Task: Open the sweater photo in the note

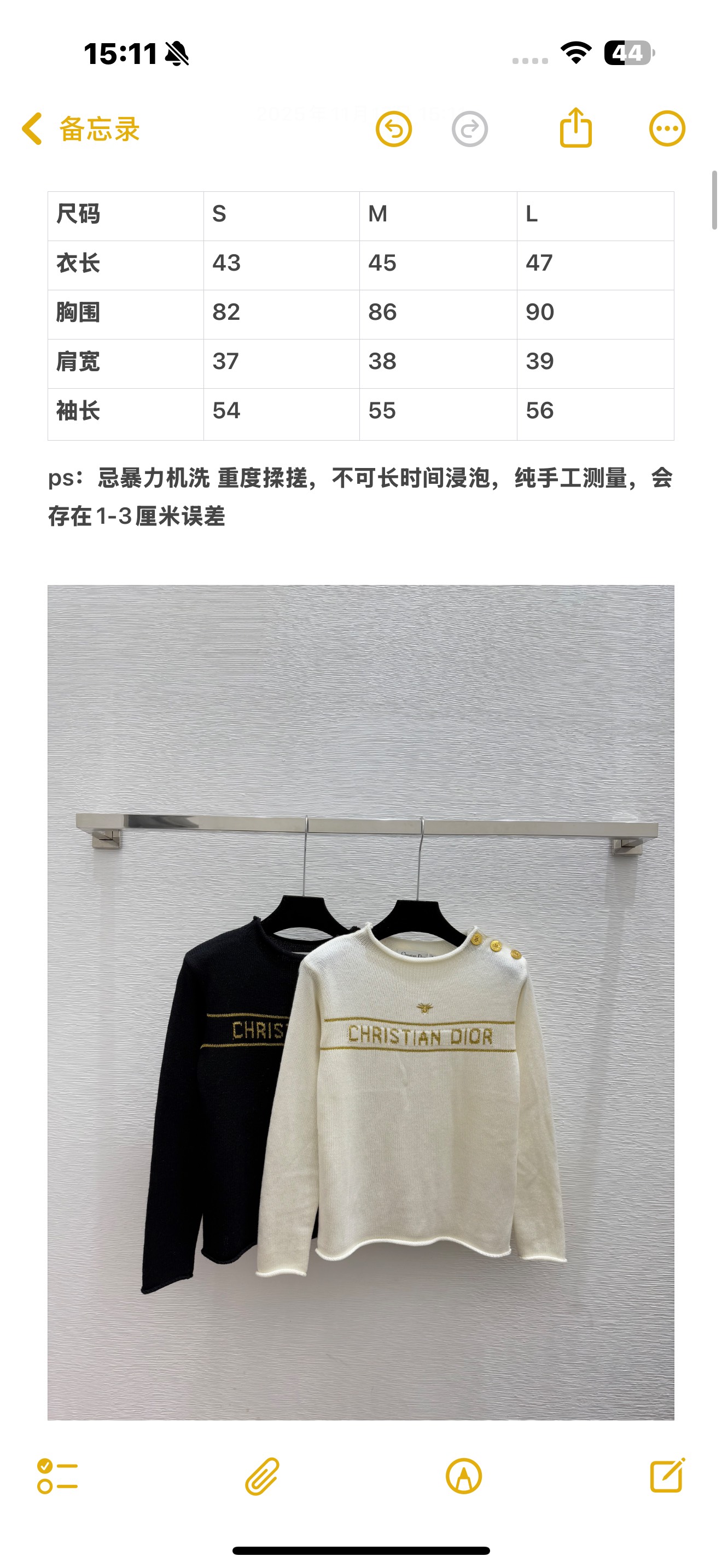Action: coord(360,1002)
